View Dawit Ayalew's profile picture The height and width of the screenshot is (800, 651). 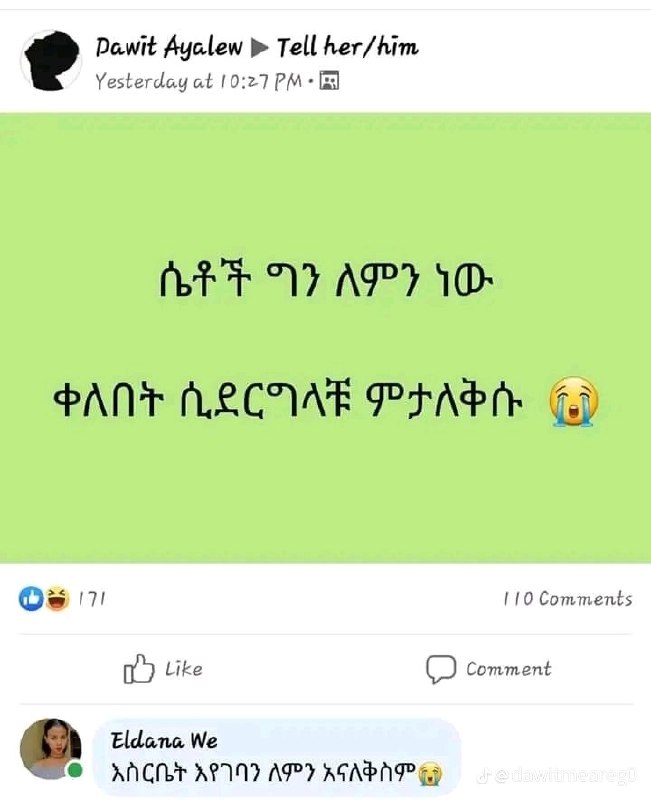(x=51, y=61)
